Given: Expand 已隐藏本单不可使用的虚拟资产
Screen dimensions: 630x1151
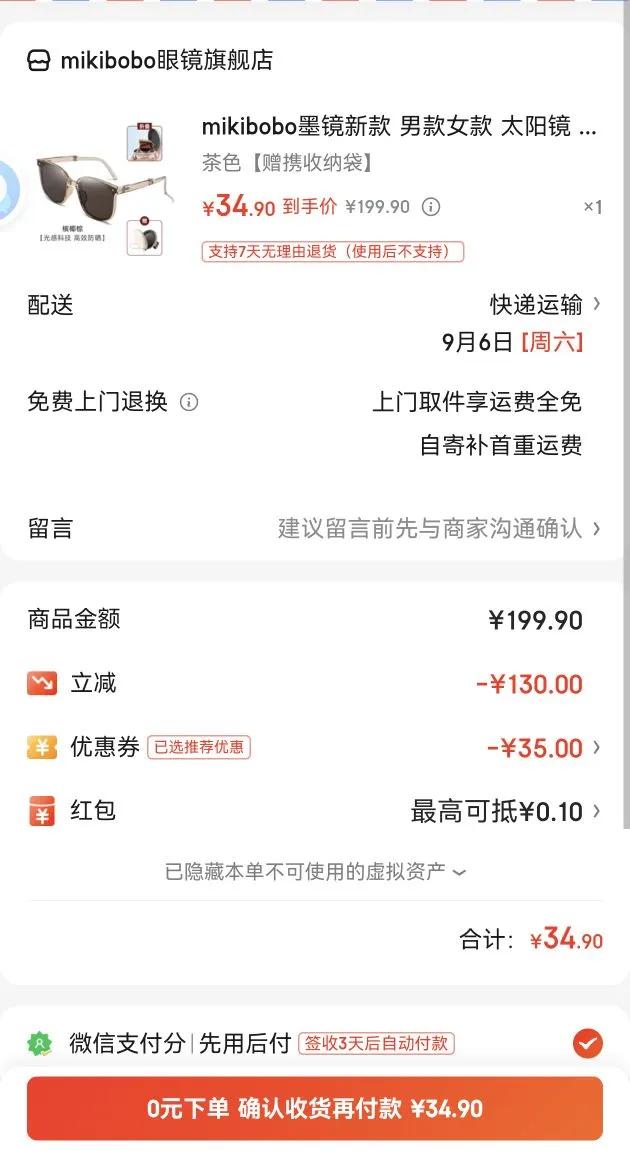Looking at the screenshot, I should [x=315, y=872].
